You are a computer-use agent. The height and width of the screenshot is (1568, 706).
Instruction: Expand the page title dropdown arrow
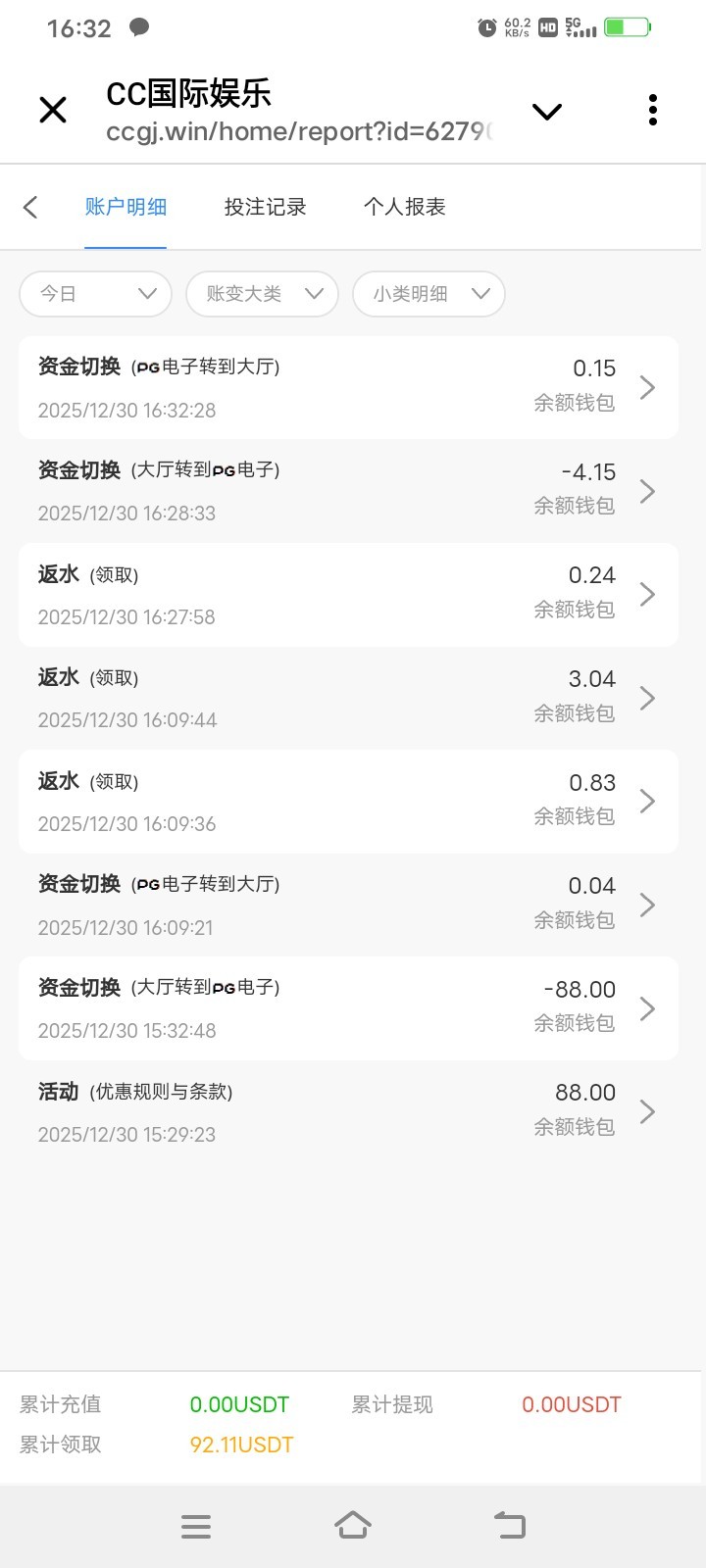(546, 111)
